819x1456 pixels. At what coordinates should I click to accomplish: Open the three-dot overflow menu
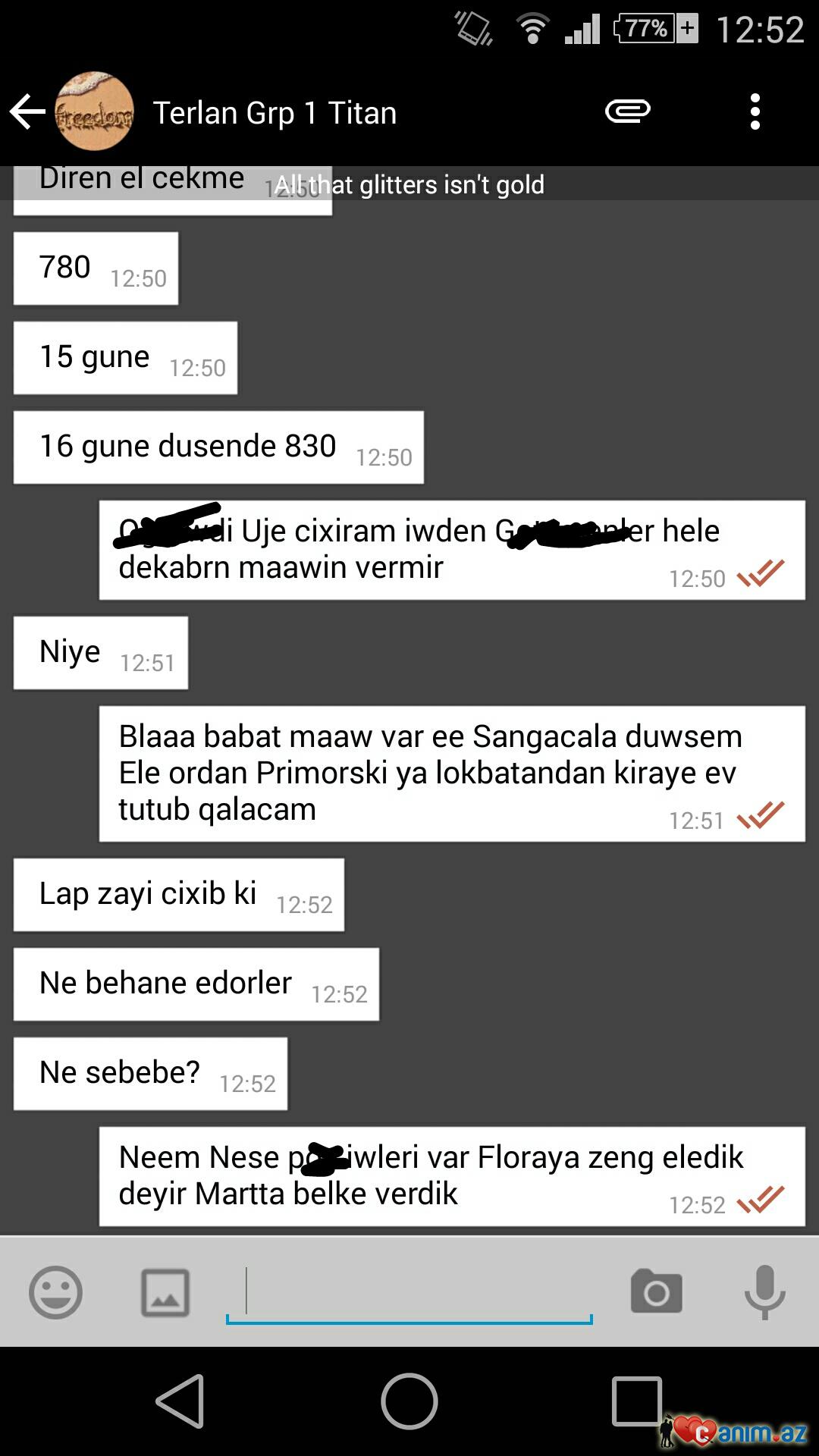pos(755,112)
